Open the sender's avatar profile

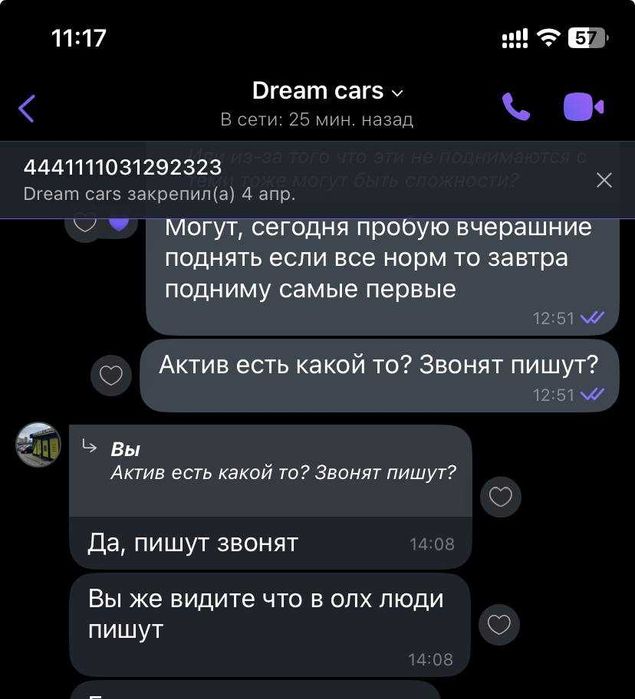click(x=38, y=444)
